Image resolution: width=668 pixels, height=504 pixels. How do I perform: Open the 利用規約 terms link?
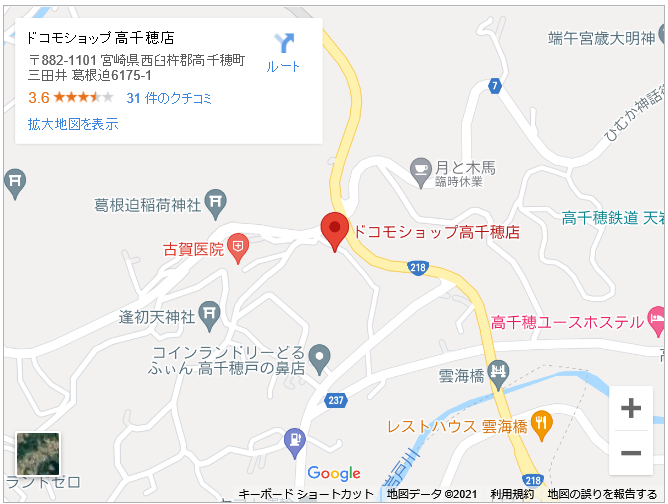coord(512,494)
